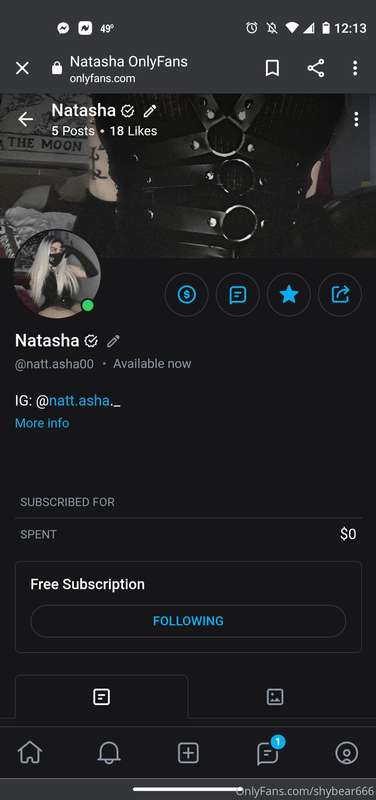Send a tip with the dollar icon
376x800 pixels.
[186, 294]
